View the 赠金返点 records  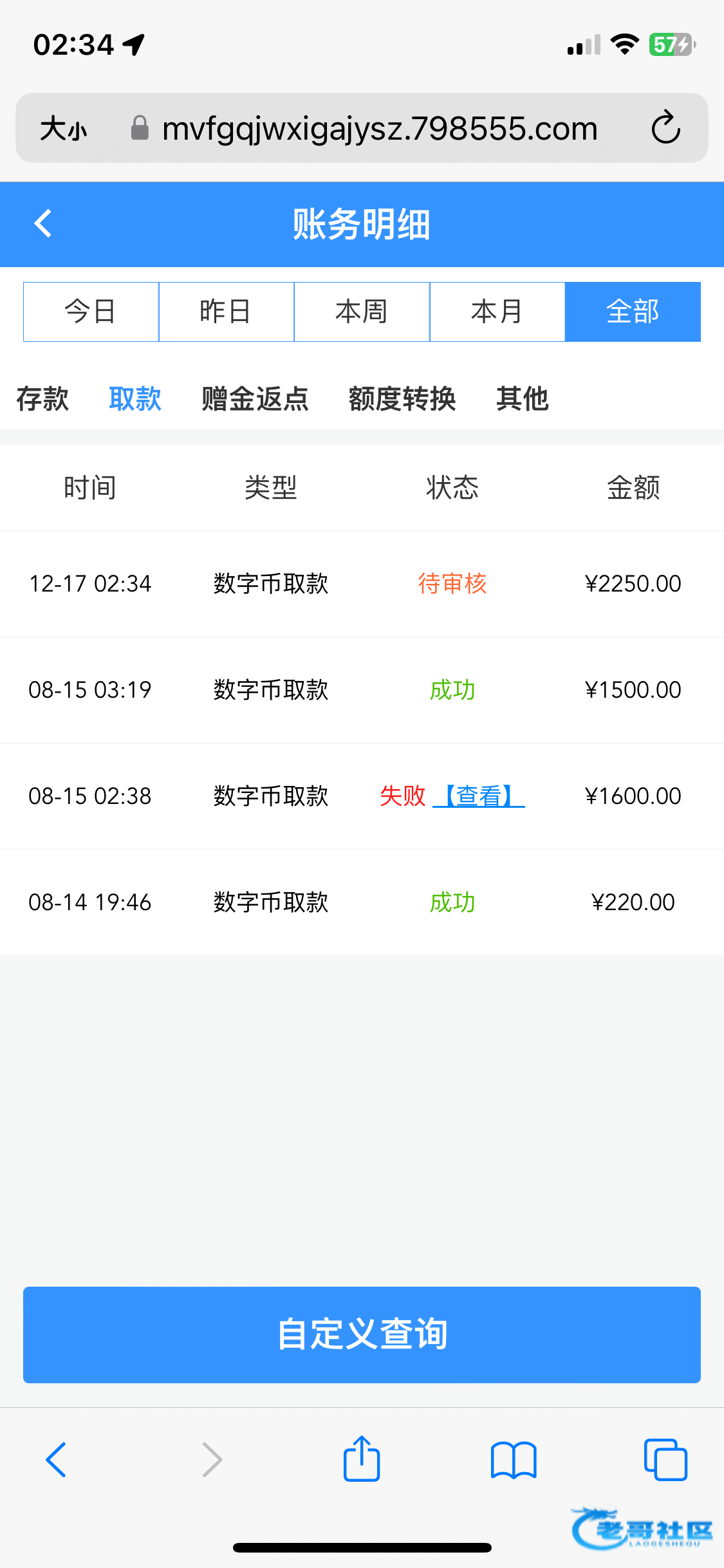[x=255, y=399]
